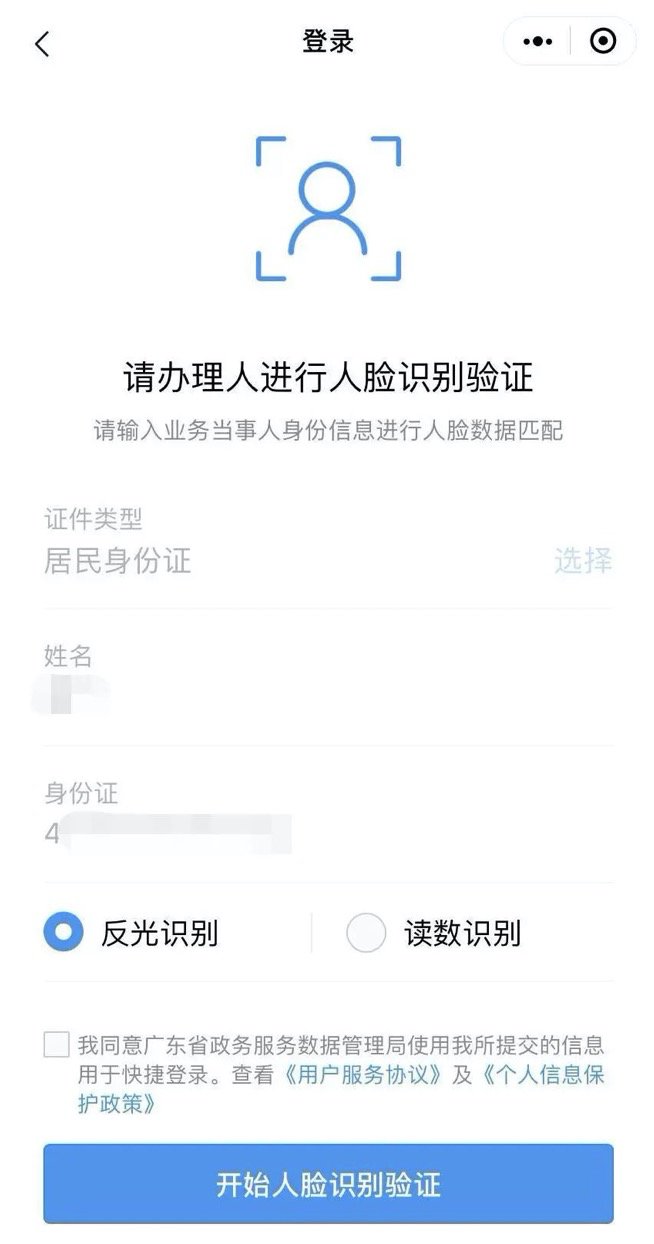
Task: Start 开始人脸识别验证
Action: (328, 1185)
